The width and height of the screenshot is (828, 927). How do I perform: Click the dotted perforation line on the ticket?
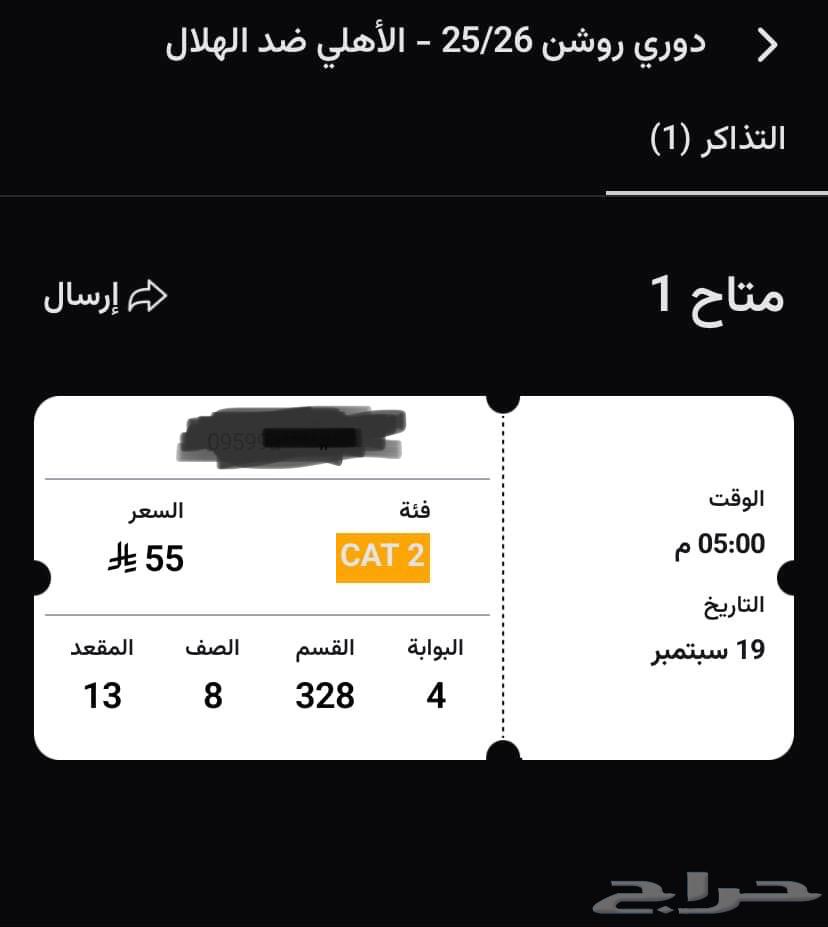(503, 575)
